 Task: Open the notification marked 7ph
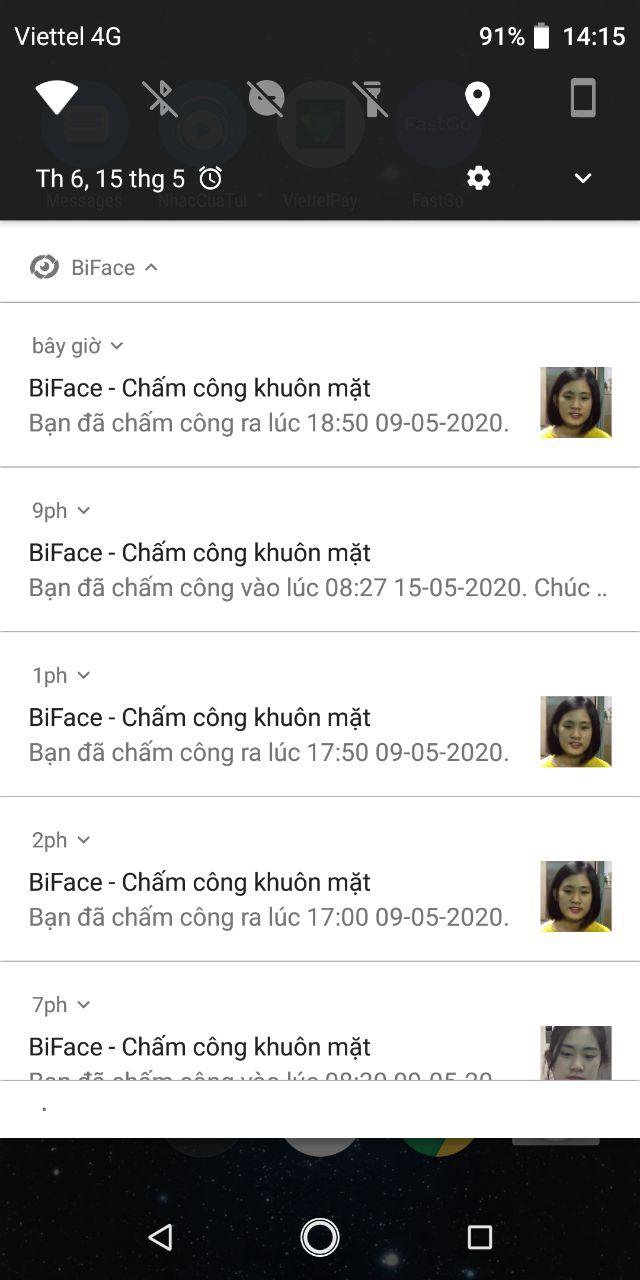270,1045
